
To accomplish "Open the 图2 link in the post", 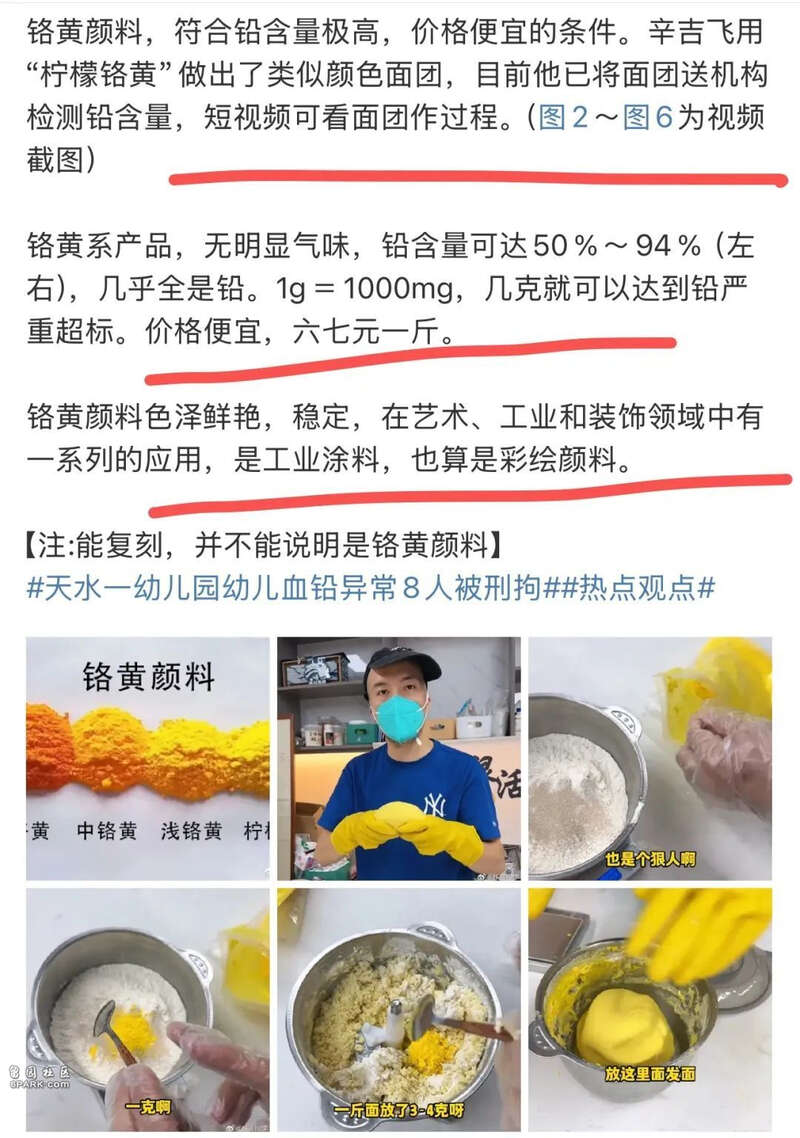I will click(565, 117).
